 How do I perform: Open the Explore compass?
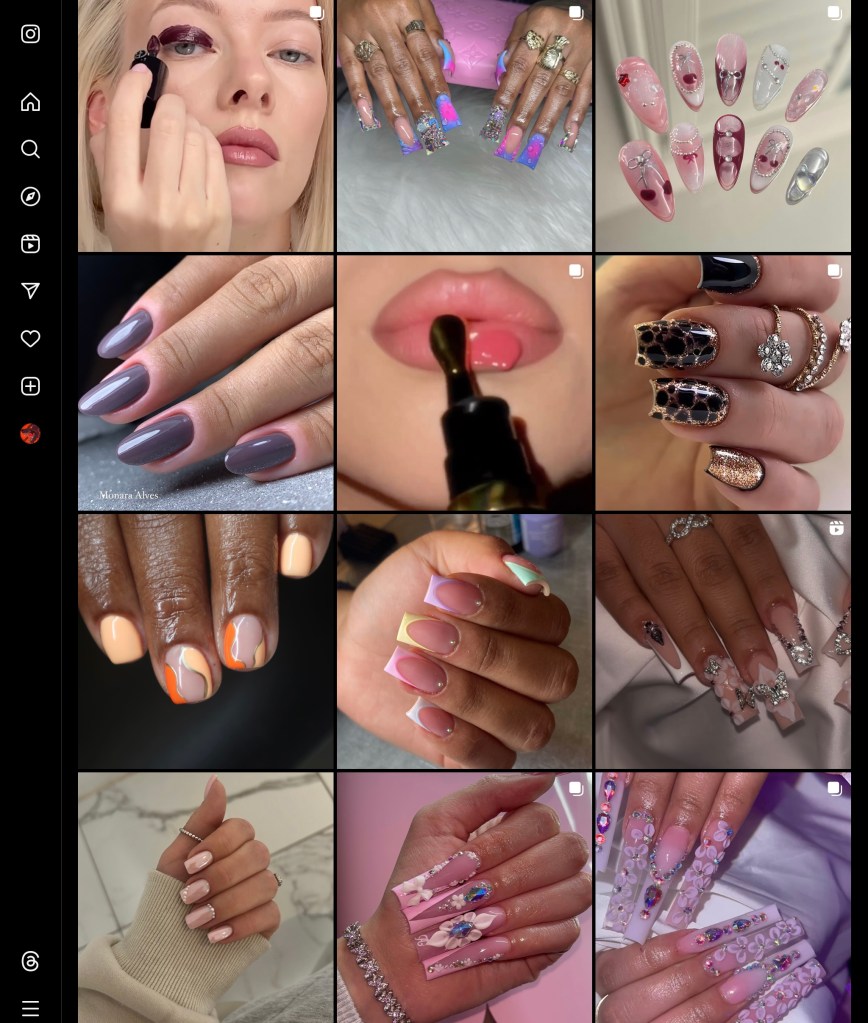30,197
